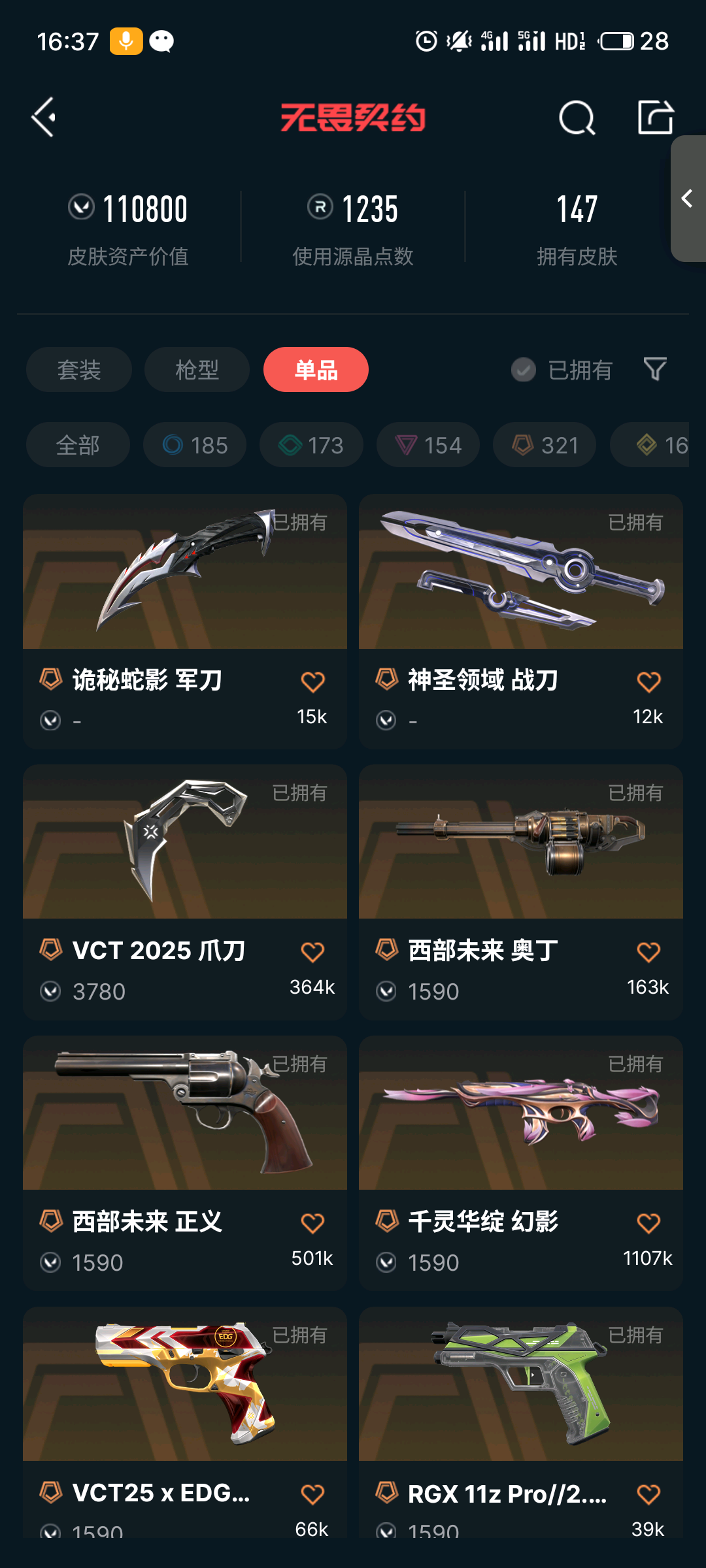Open the funnel filter options

coord(655,370)
